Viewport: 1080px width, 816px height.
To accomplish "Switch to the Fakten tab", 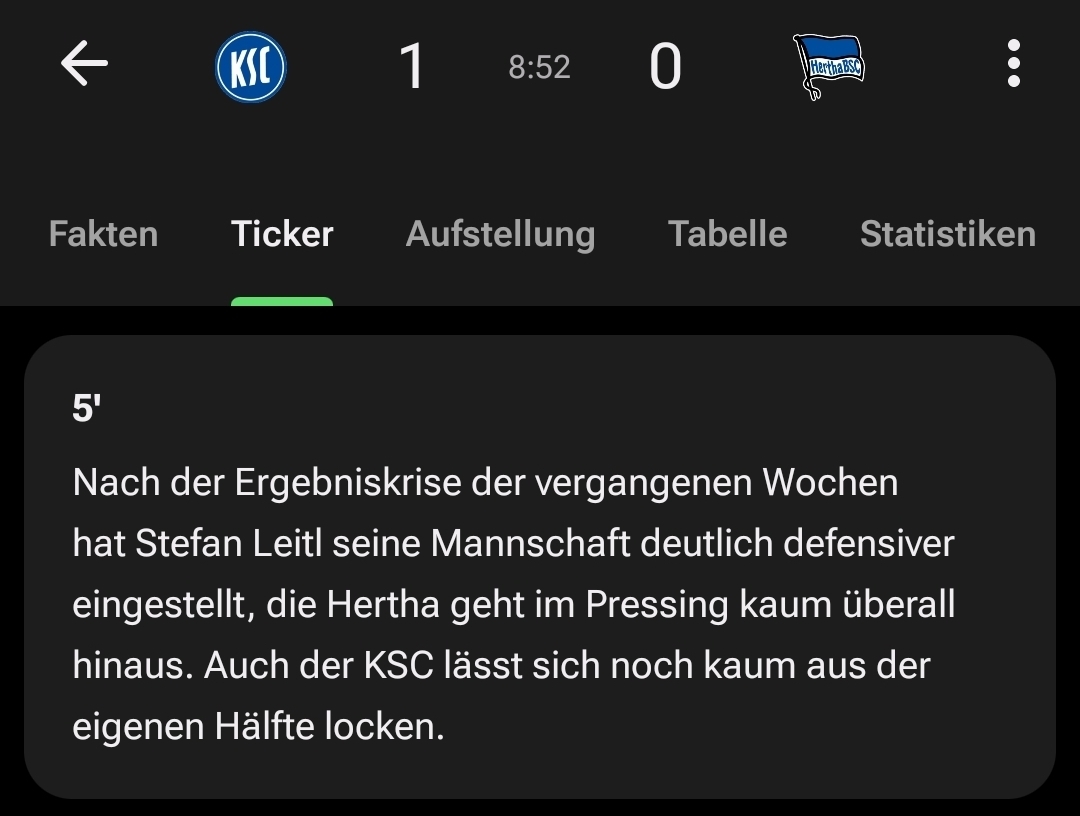I will tap(103, 234).
